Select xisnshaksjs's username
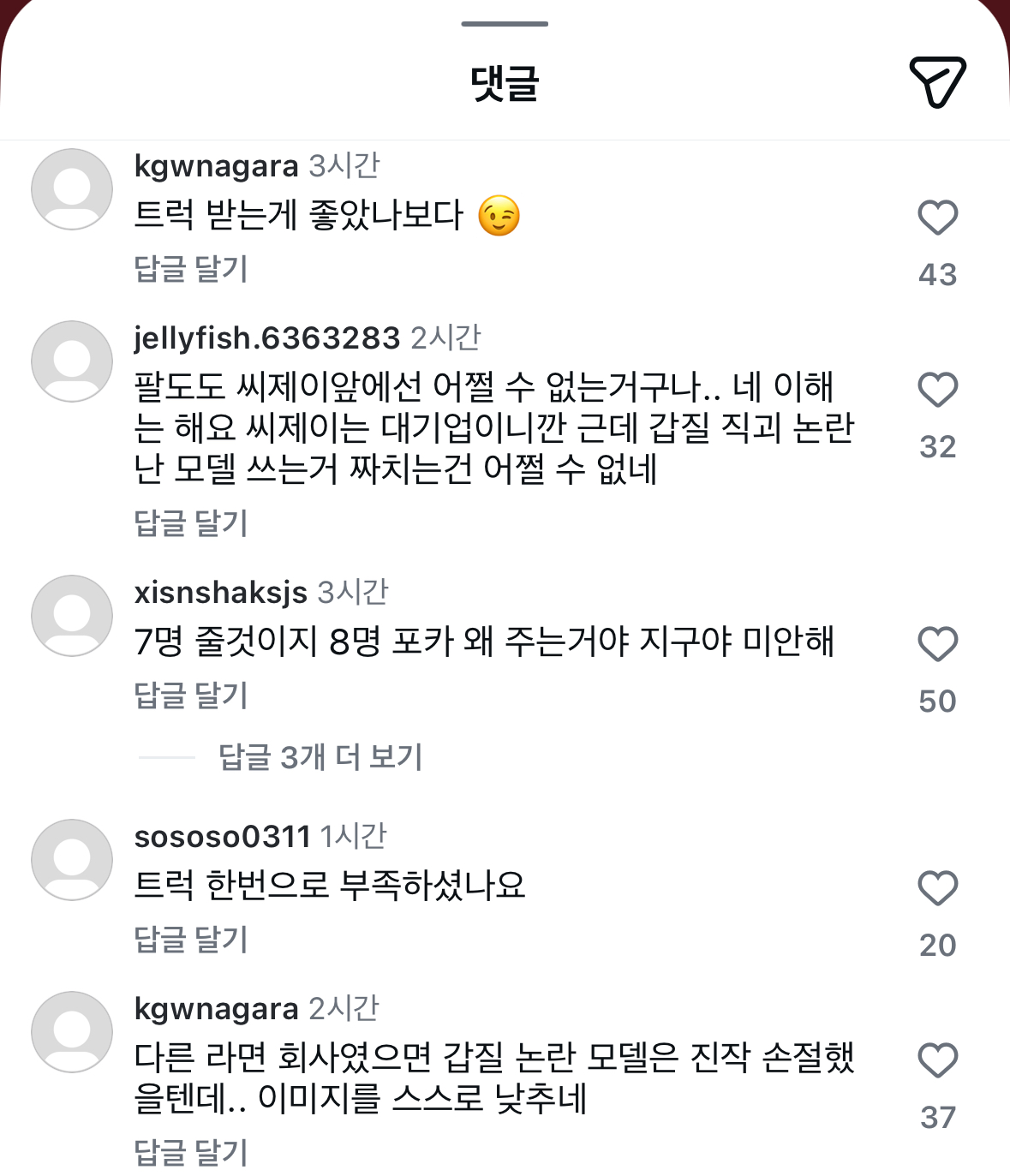Image resolution: width=1010 pixels, height=1176 pixels. click(x=219, y=592)
